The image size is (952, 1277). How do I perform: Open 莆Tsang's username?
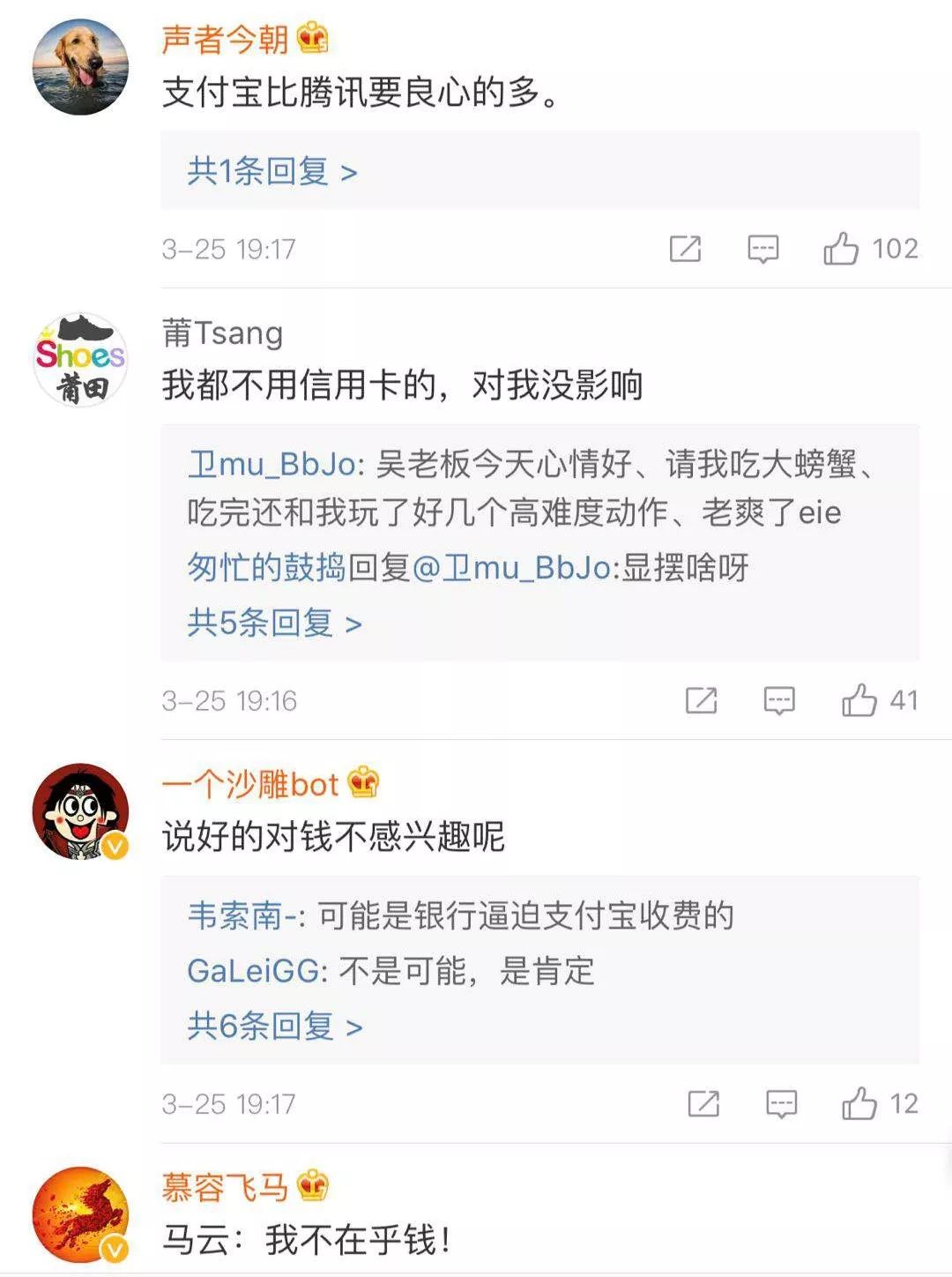coord(222,333)
